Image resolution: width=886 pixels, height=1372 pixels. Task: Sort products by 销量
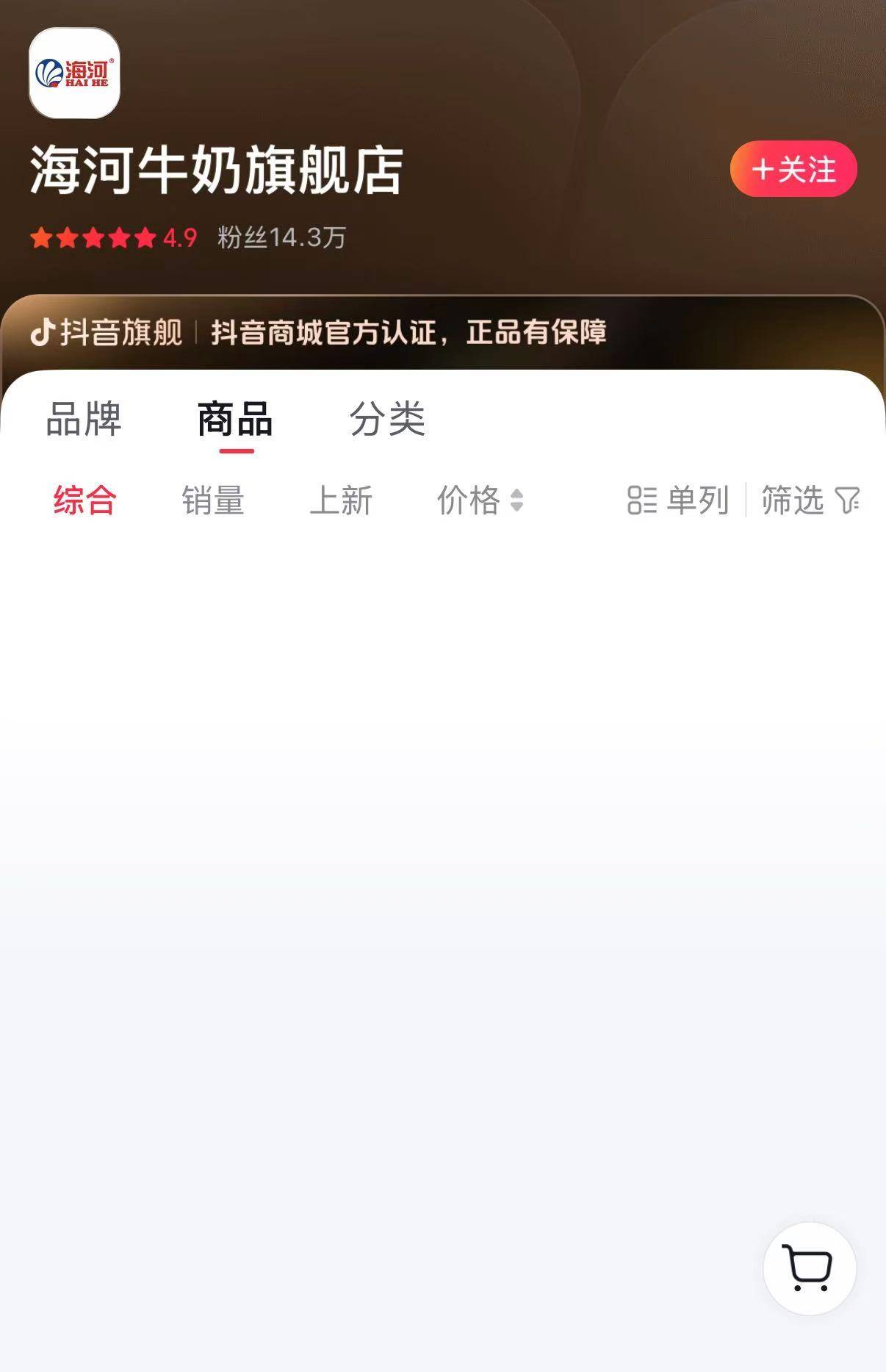point(212,500)
